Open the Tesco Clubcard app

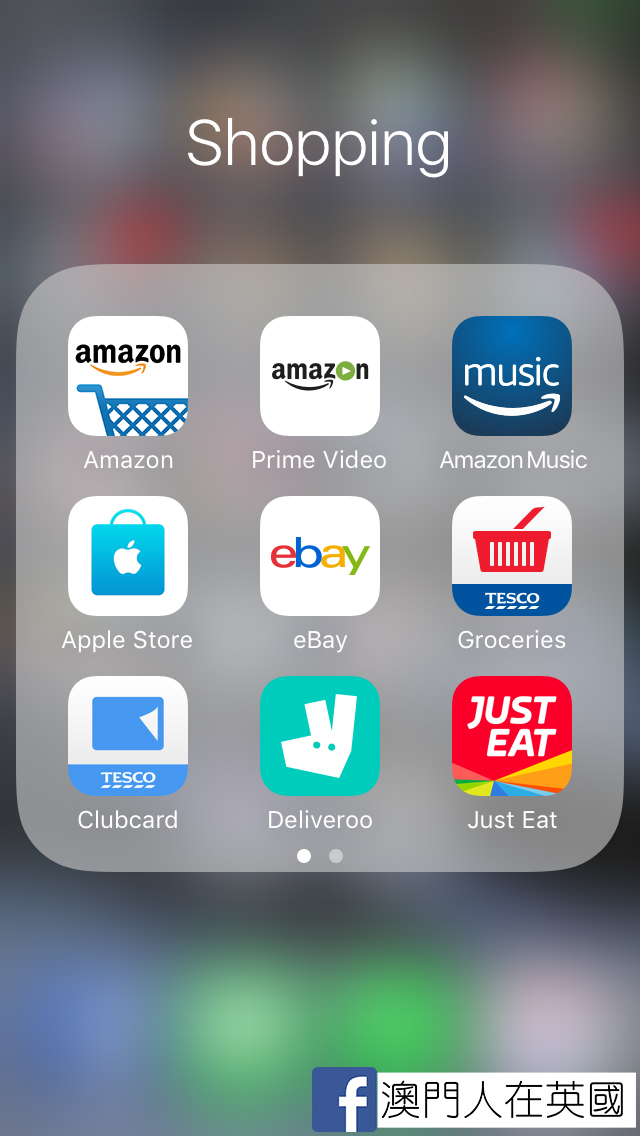click(128, 736)
